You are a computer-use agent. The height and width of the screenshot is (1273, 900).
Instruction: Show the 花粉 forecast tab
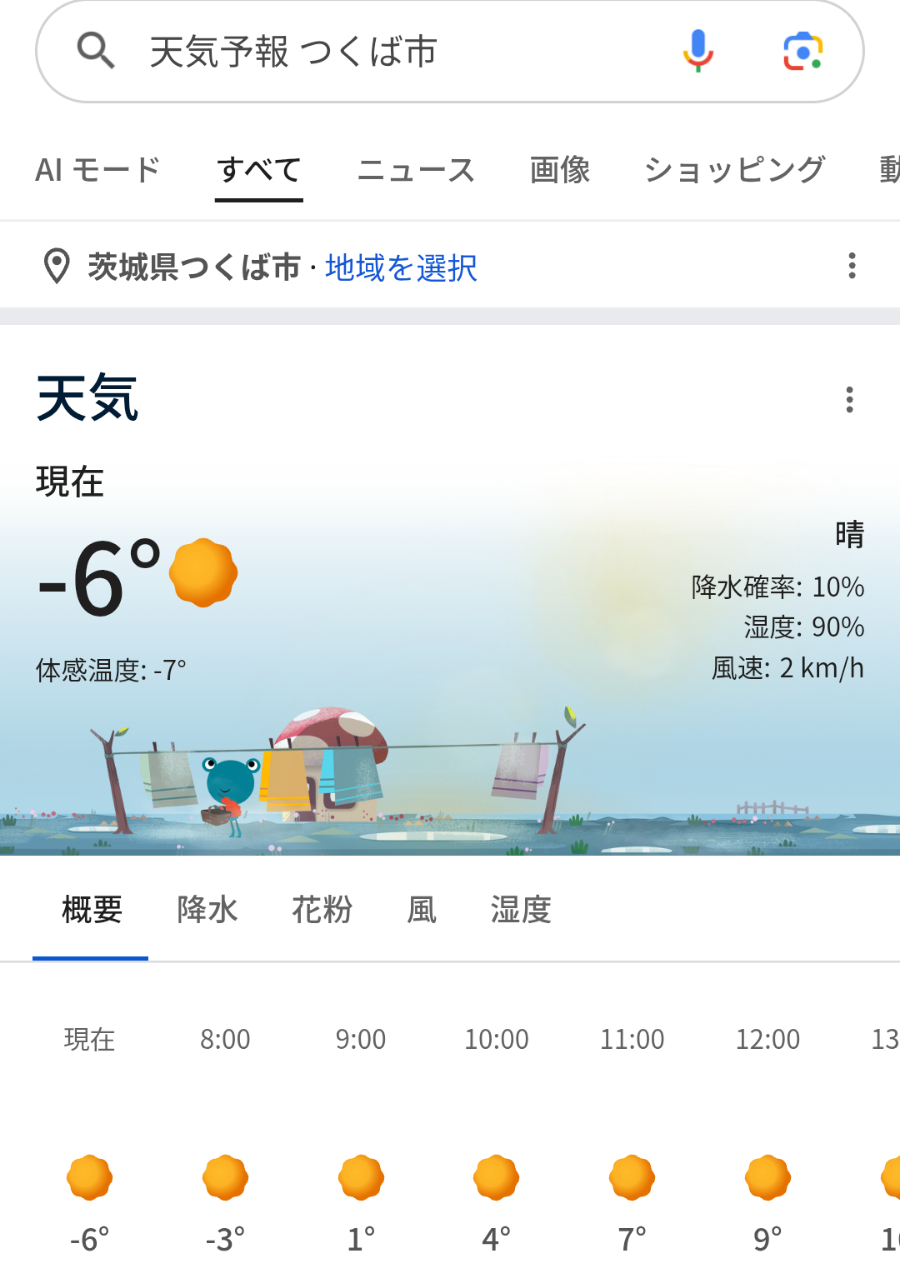322,910
